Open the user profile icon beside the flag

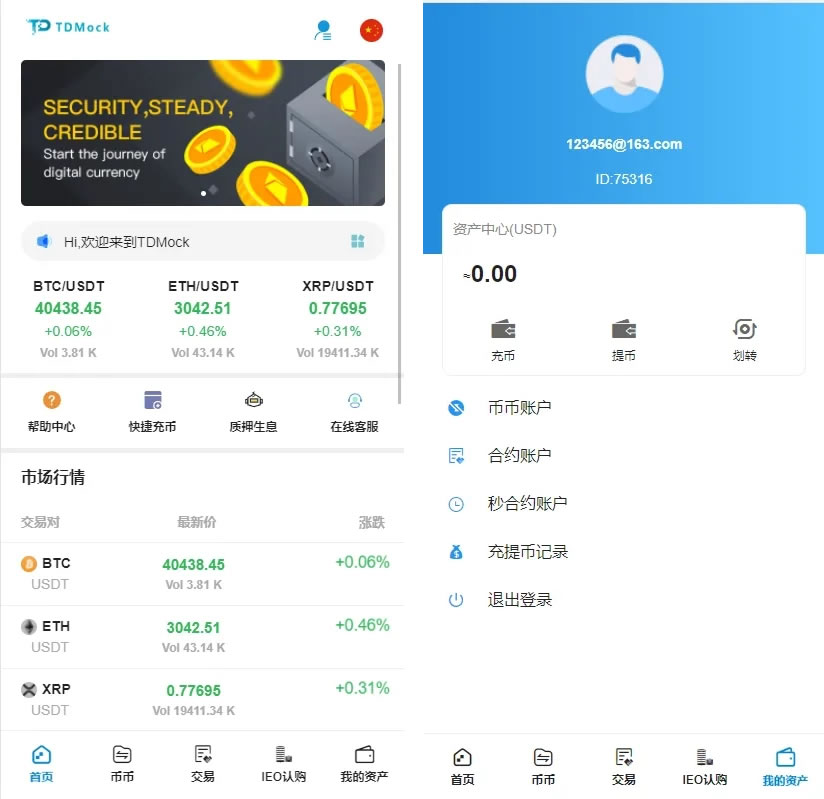coord(322,30)
